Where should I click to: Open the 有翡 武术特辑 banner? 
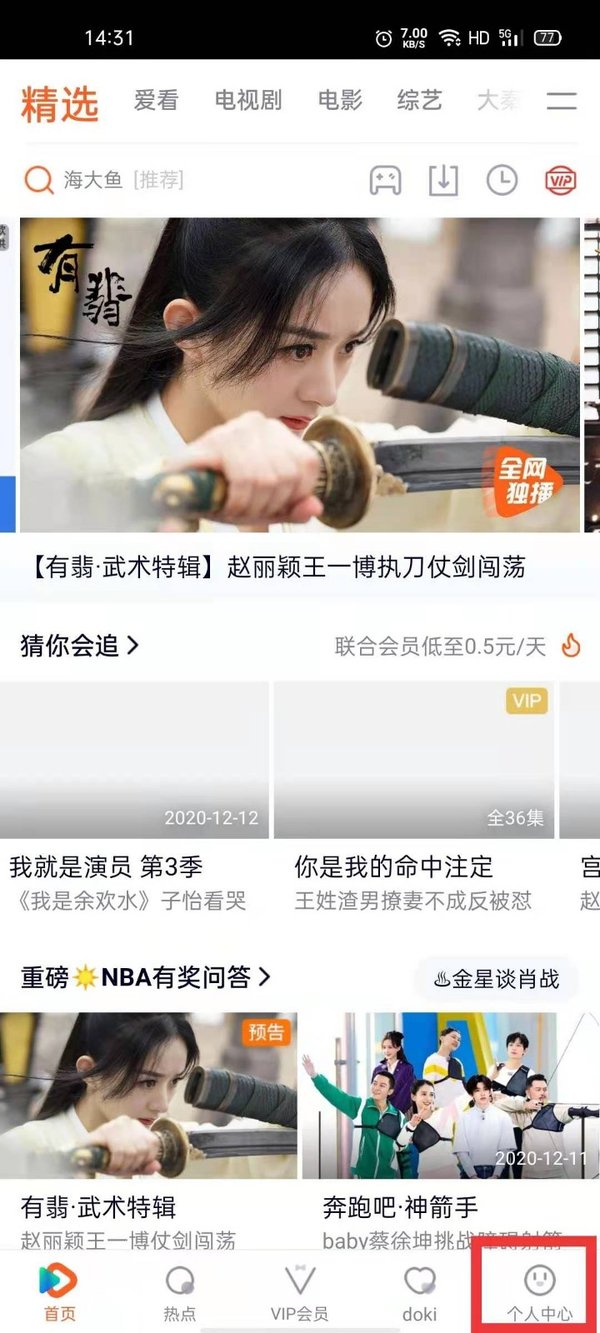300,375
